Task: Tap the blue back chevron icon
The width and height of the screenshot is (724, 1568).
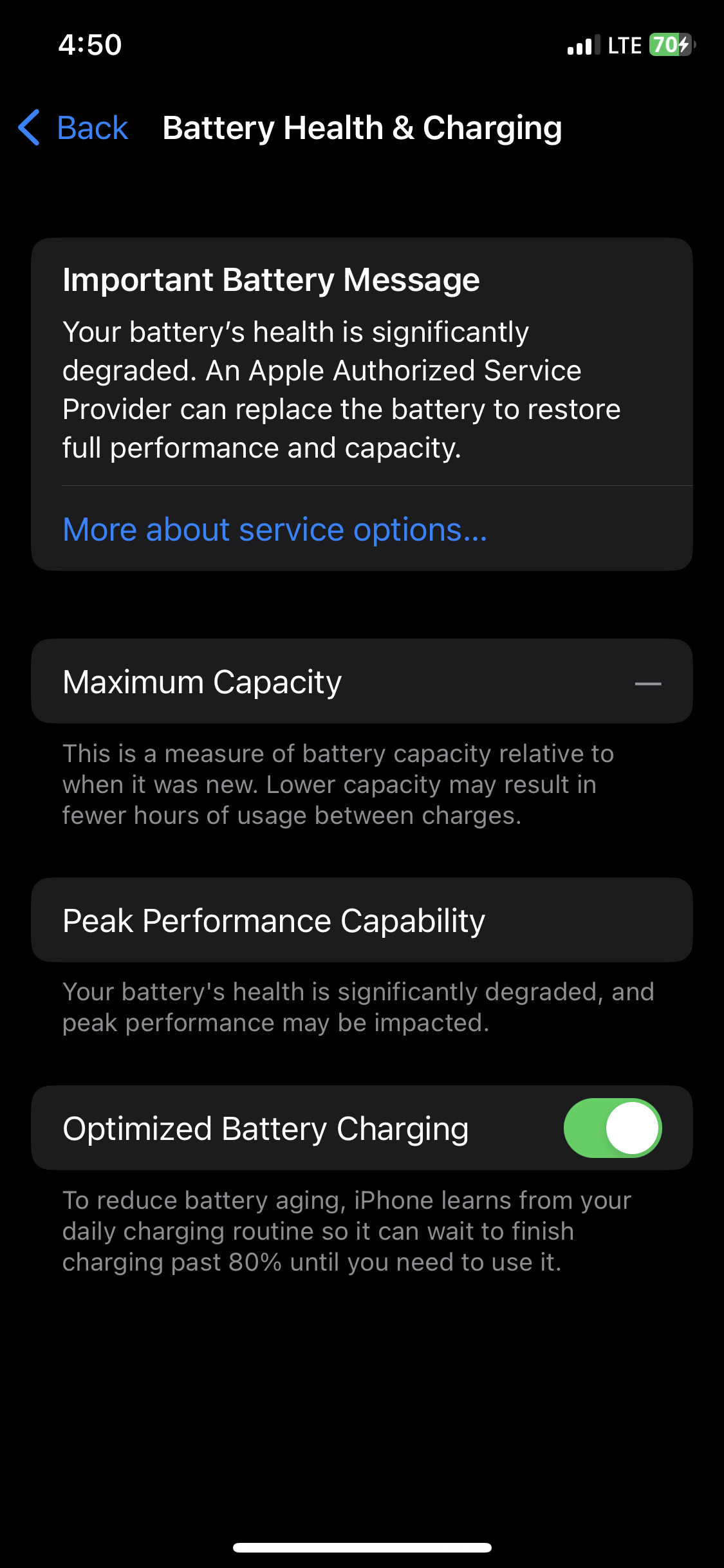Action: pos(29,127)
